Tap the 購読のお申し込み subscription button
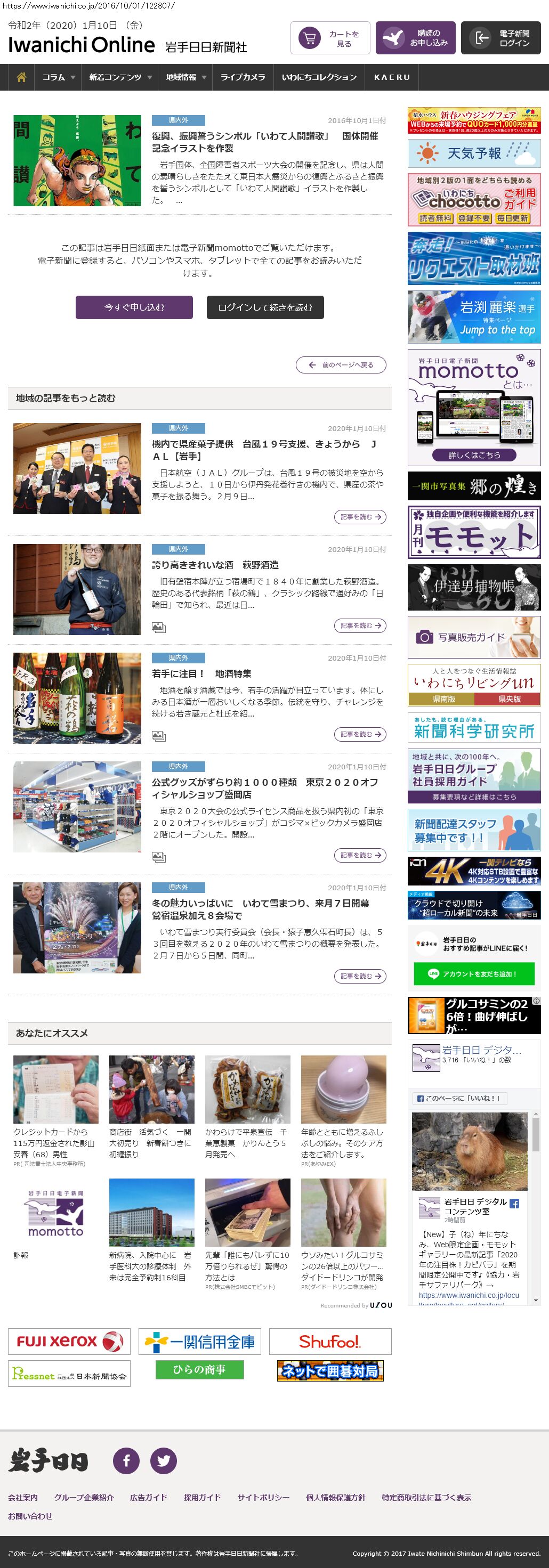 415,38
